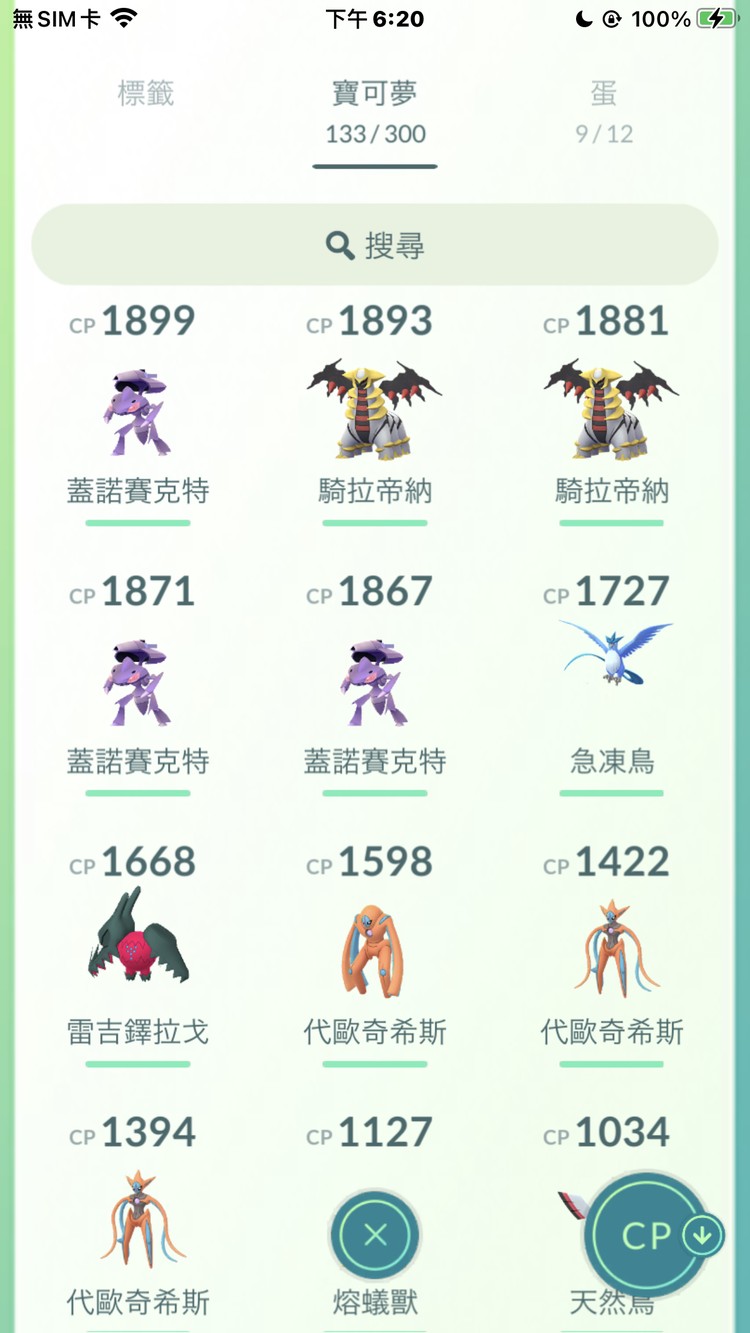
Task: Select 代歐奇希斯 with CP 1422
Action: [x=611, y=950]
